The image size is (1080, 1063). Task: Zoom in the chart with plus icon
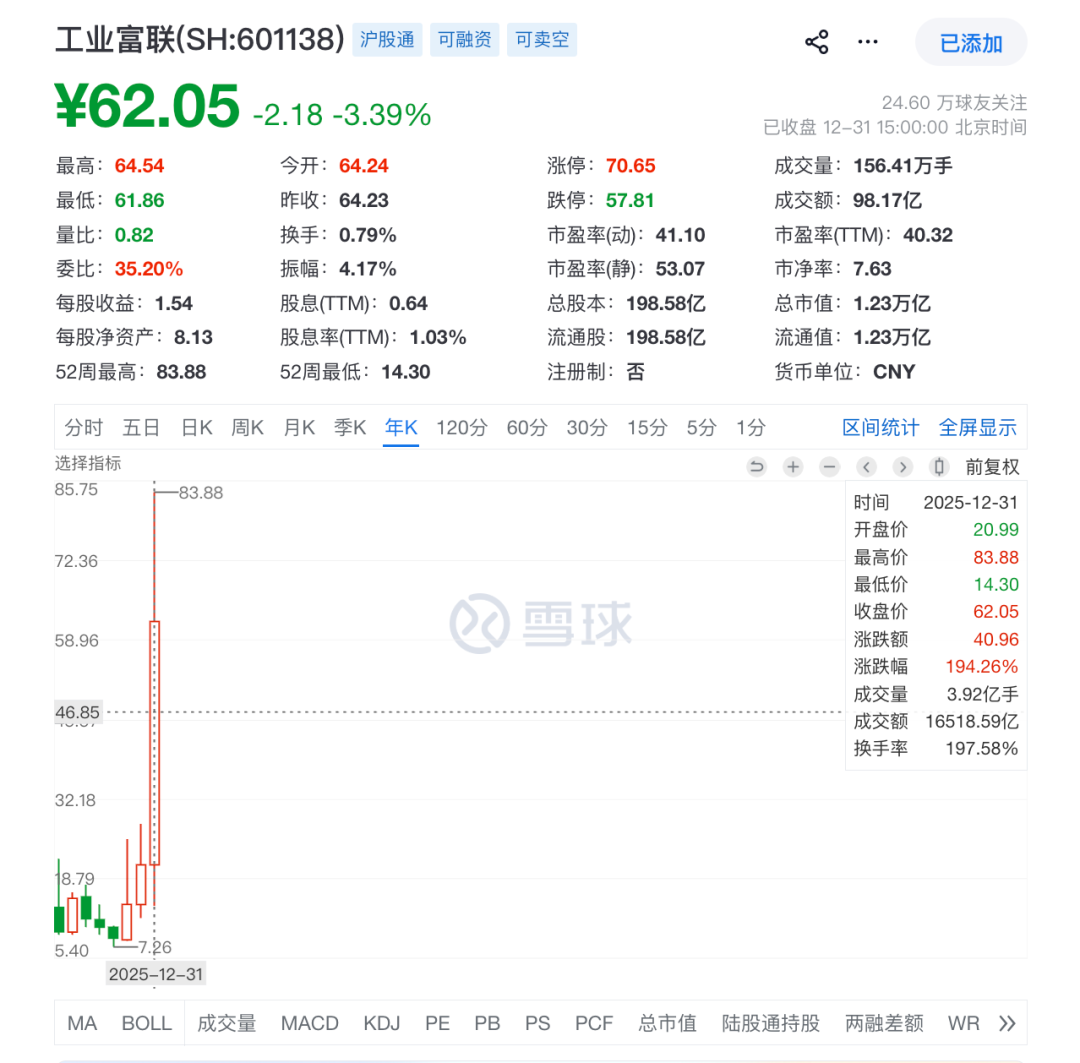click(793, 467)
